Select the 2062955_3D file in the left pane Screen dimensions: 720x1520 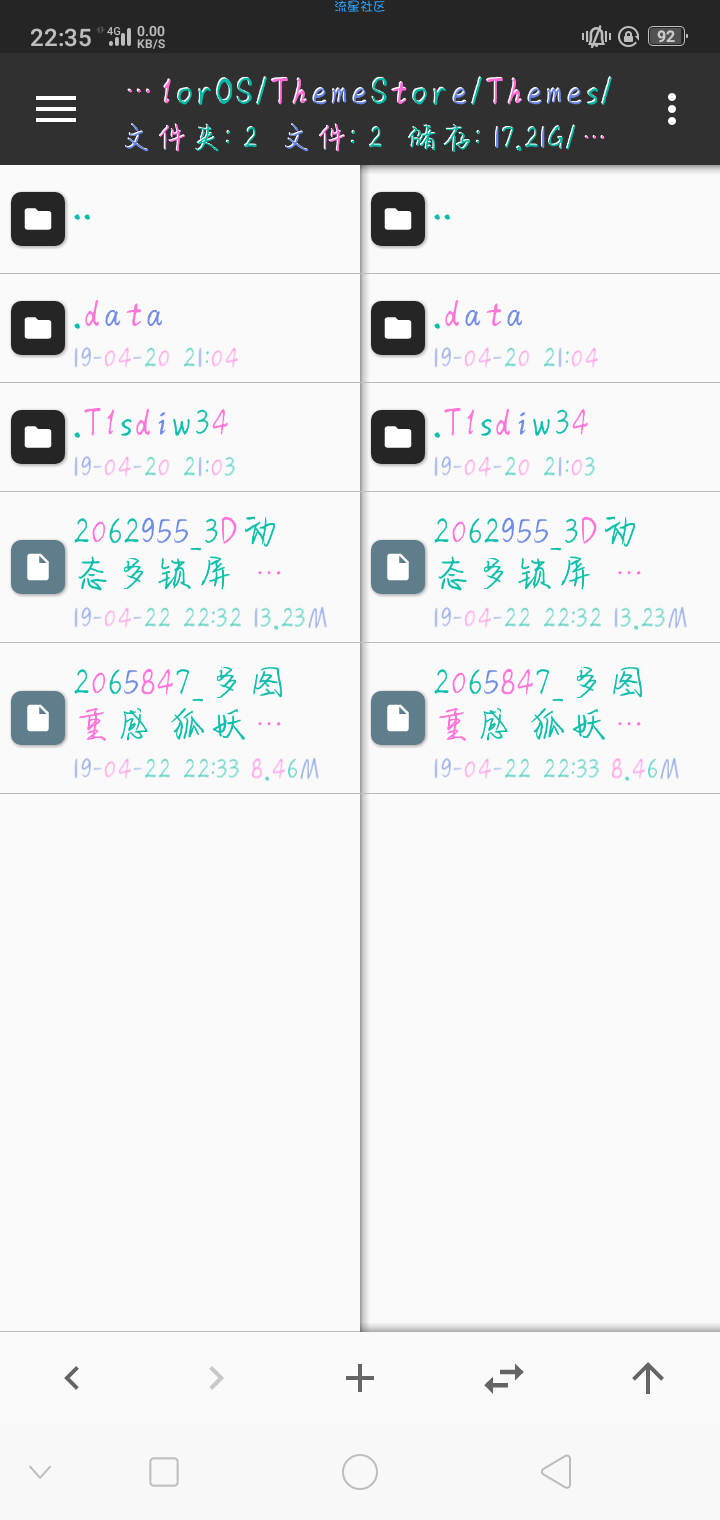click(180, 567)
